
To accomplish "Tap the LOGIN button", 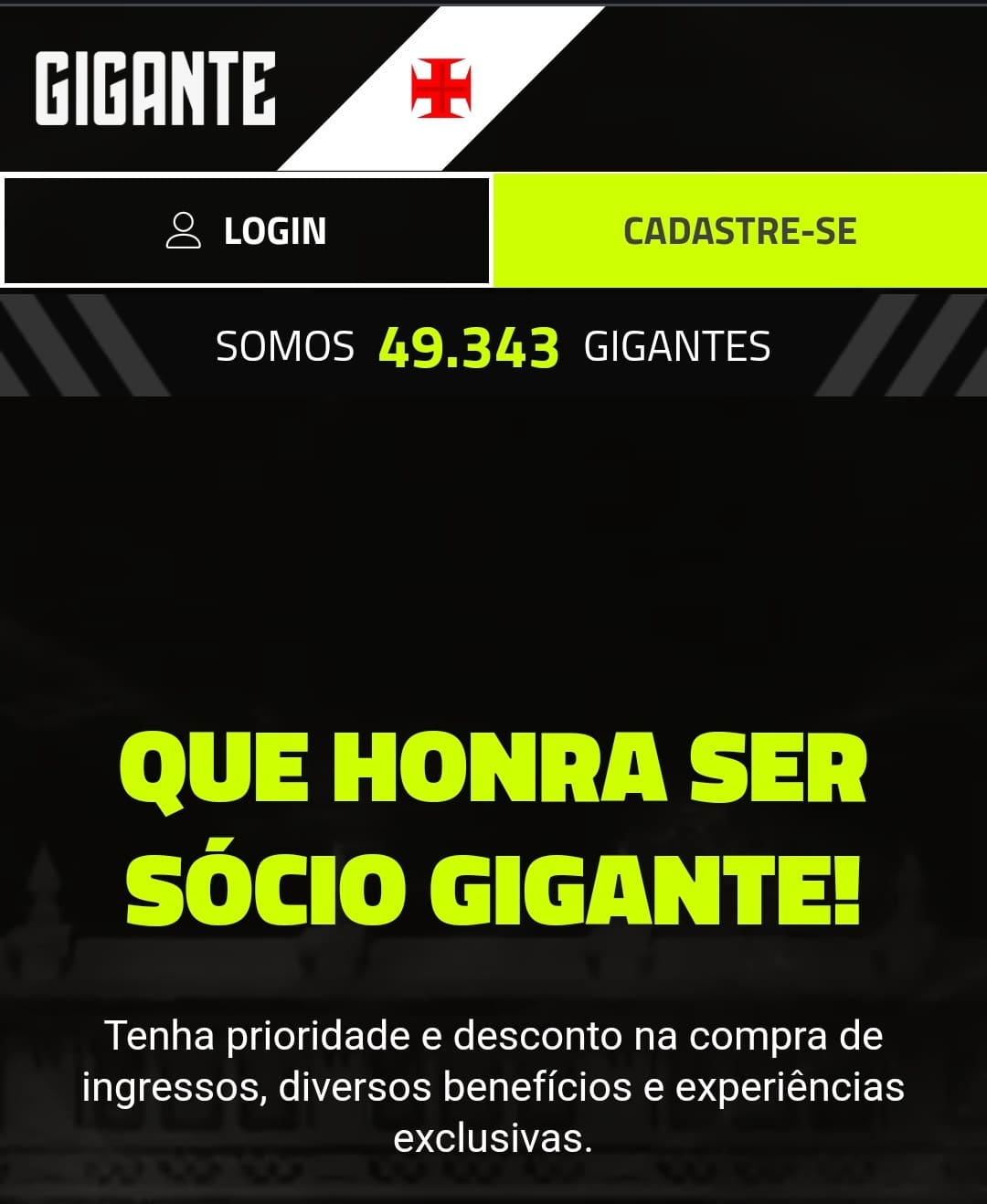I will 247,231.
